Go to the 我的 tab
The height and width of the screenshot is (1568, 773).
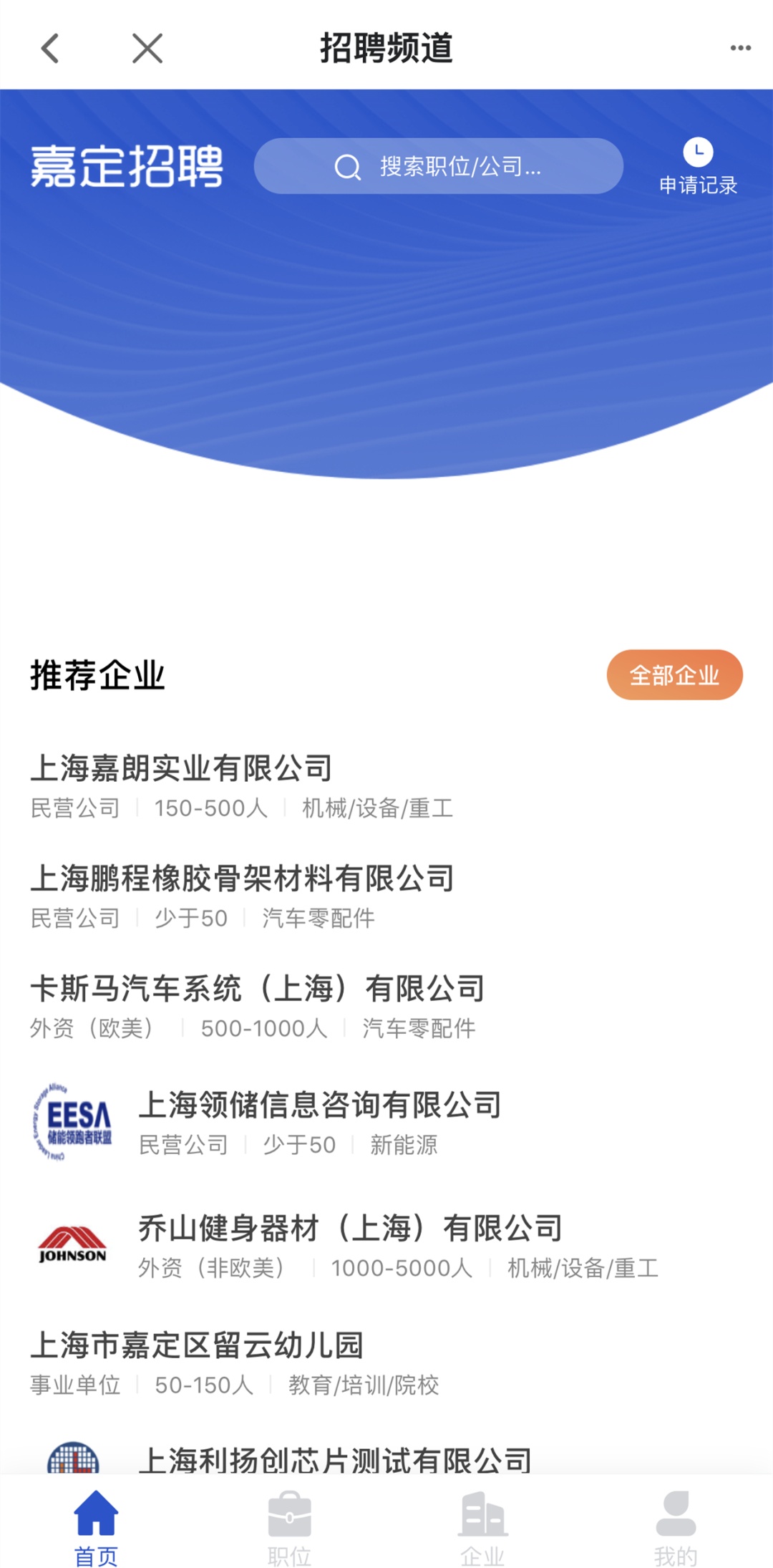pyautogui.click(x=675, y=1526)
